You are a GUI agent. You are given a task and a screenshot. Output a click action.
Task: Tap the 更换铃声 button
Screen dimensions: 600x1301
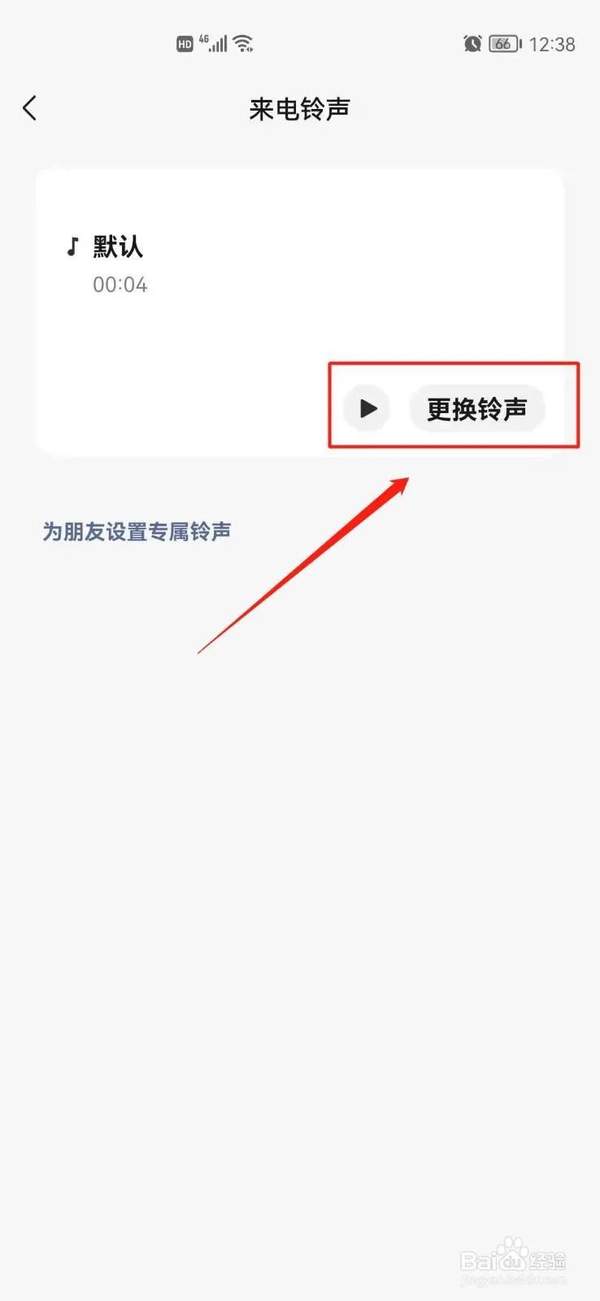(x=477, y=408)
